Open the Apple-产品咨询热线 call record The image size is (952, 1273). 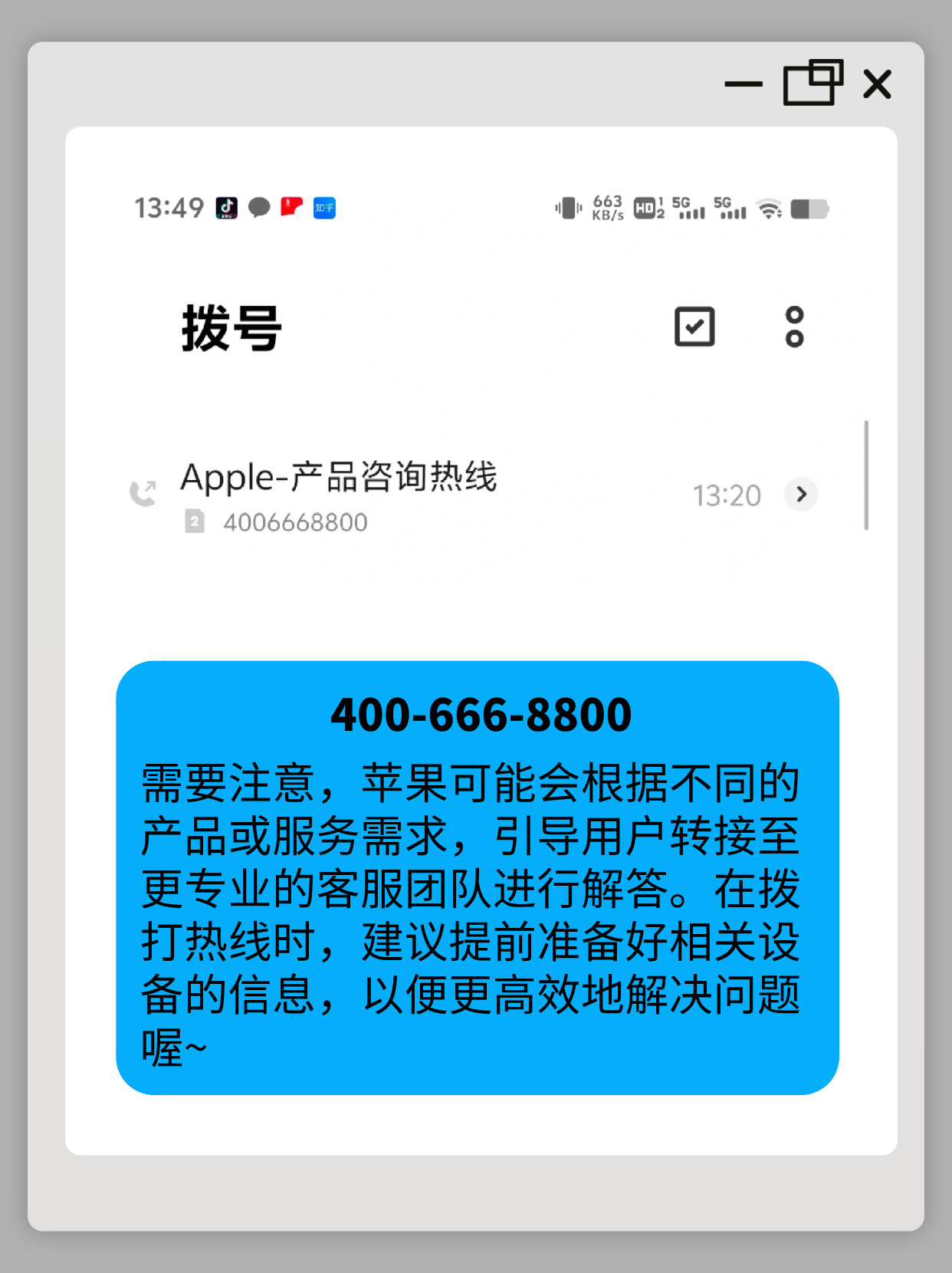tap(337, 479)
